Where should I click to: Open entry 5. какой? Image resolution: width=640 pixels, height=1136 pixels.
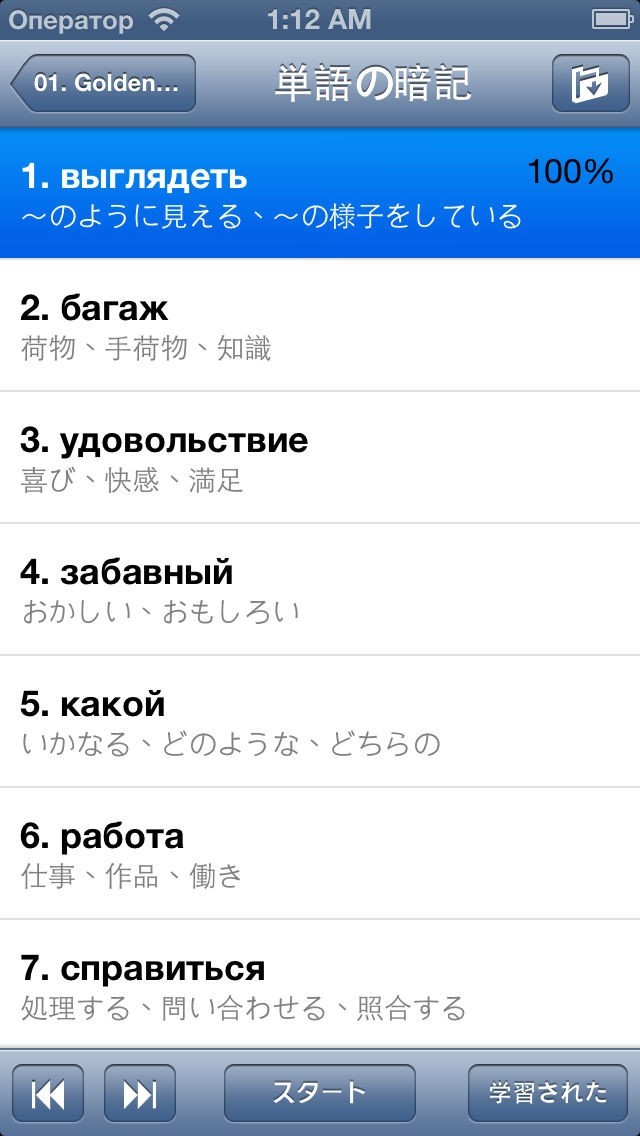320,721
